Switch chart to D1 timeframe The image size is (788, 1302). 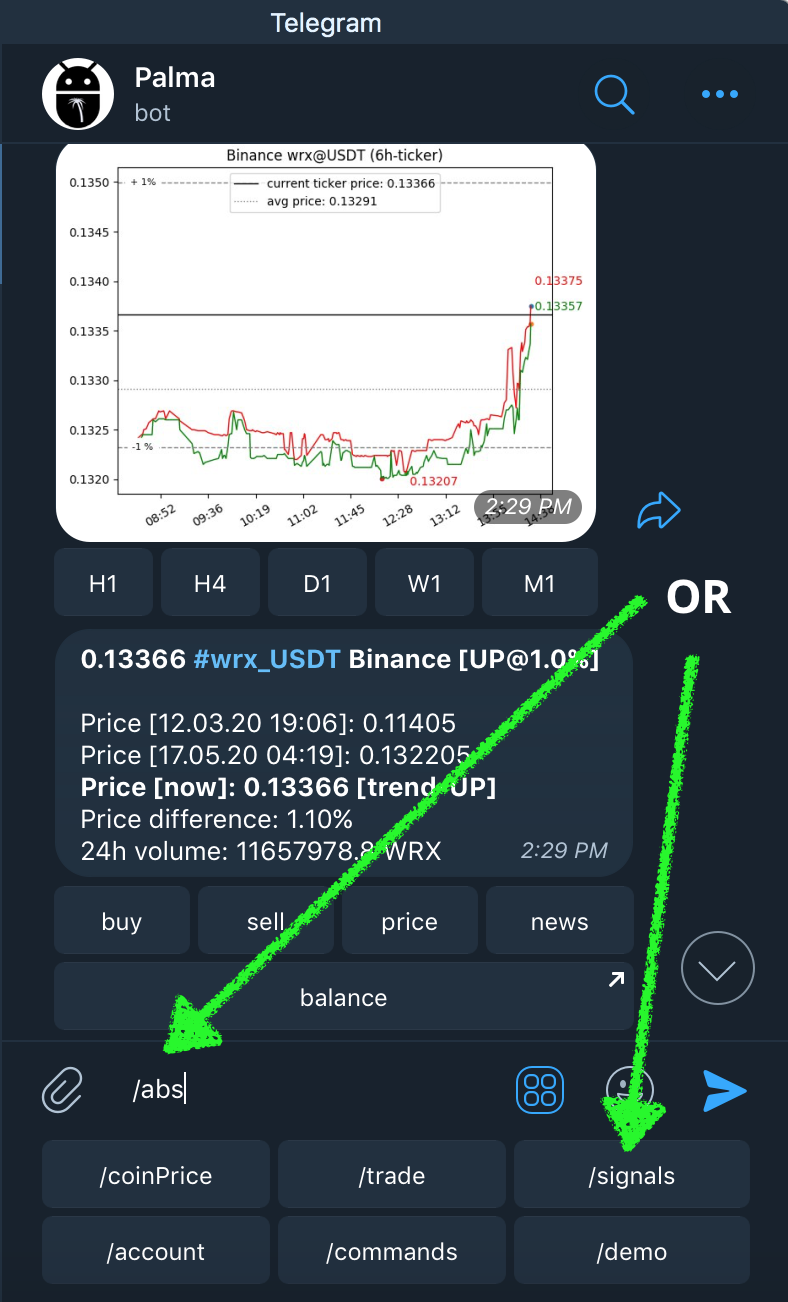click(x=317, y=583)
